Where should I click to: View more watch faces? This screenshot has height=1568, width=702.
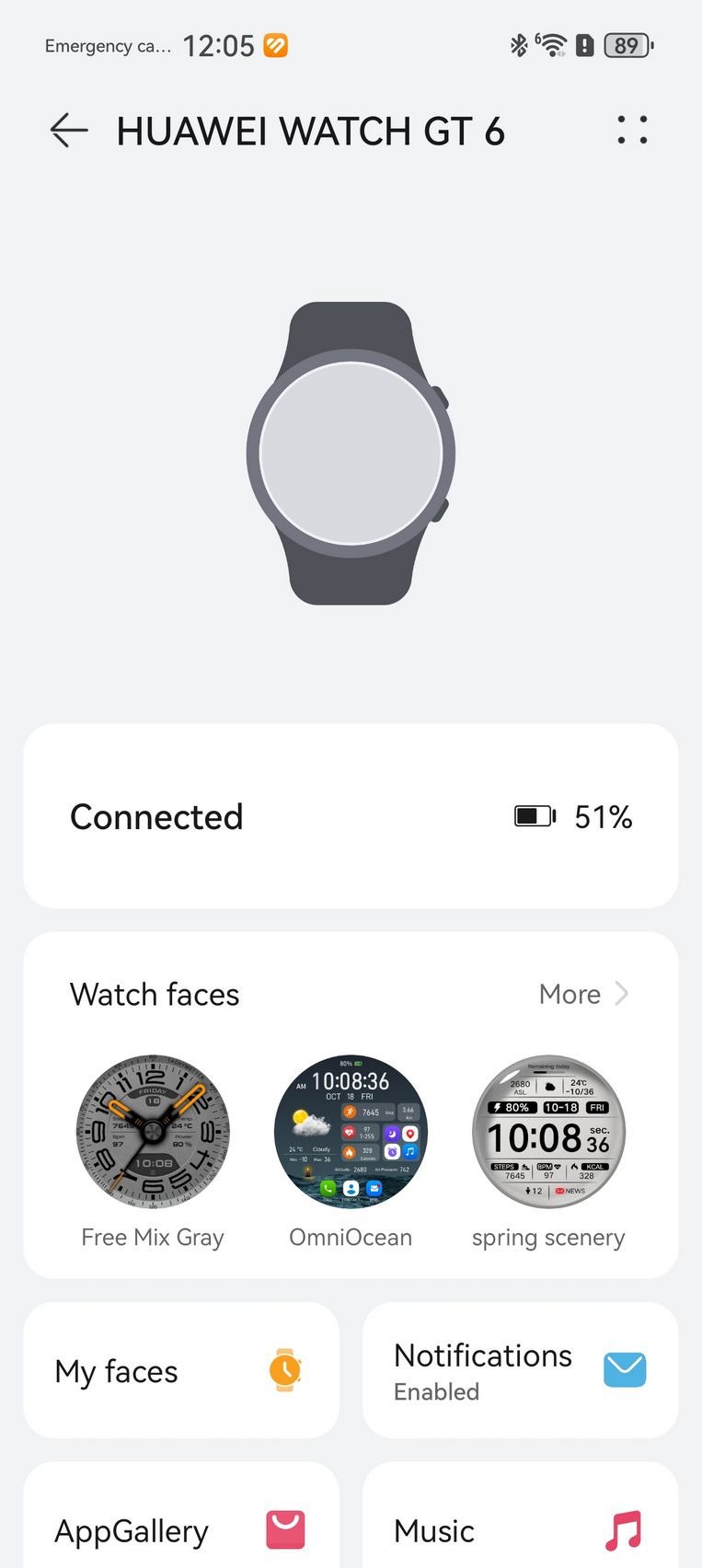pos(583,994)
